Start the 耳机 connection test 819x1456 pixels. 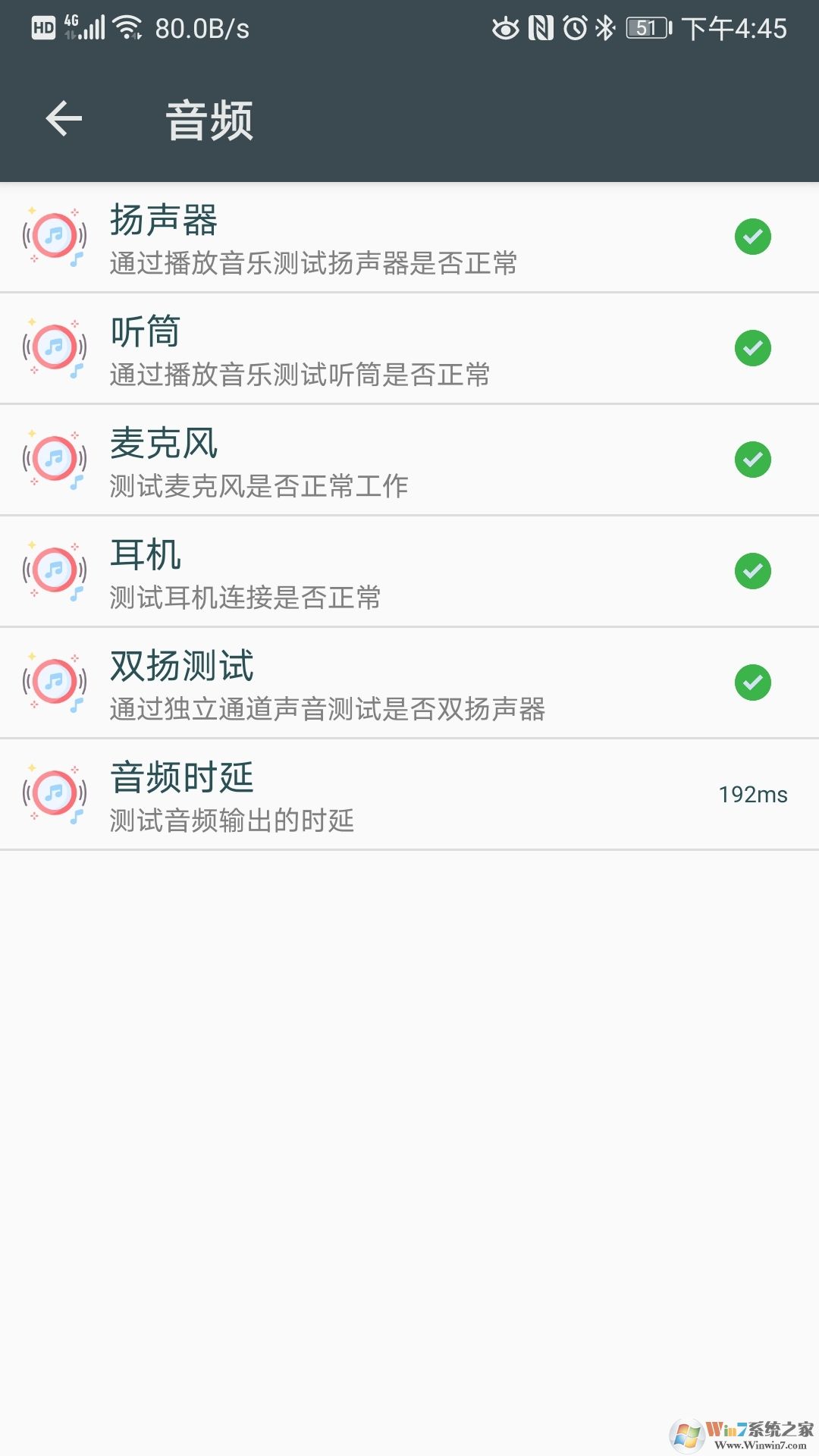point(303,571)
